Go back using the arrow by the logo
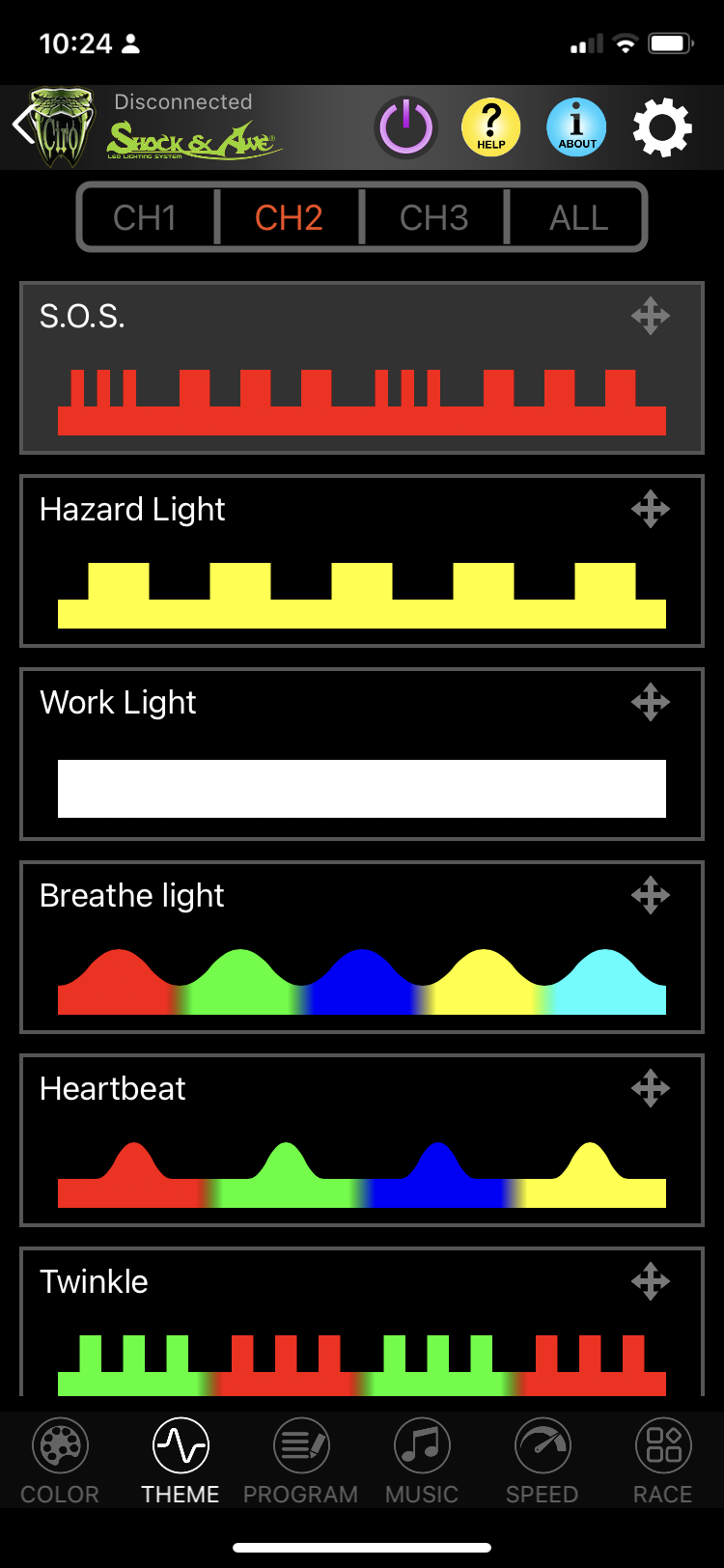The width and height of the screenshot is (724, 1568). point(23,126)
